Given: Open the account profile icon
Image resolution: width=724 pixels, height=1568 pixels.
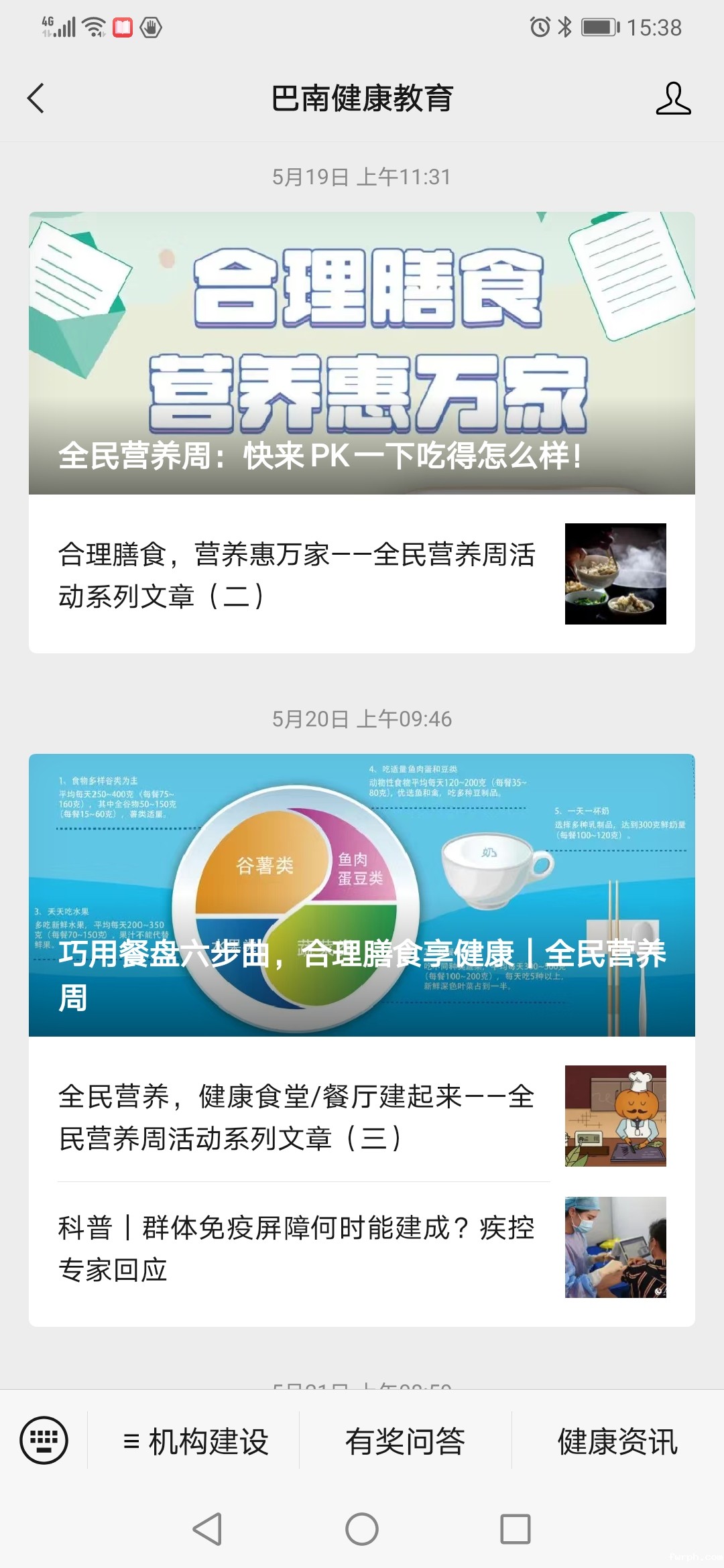Looking at the screenshot, I should click(x=673, y=99).
